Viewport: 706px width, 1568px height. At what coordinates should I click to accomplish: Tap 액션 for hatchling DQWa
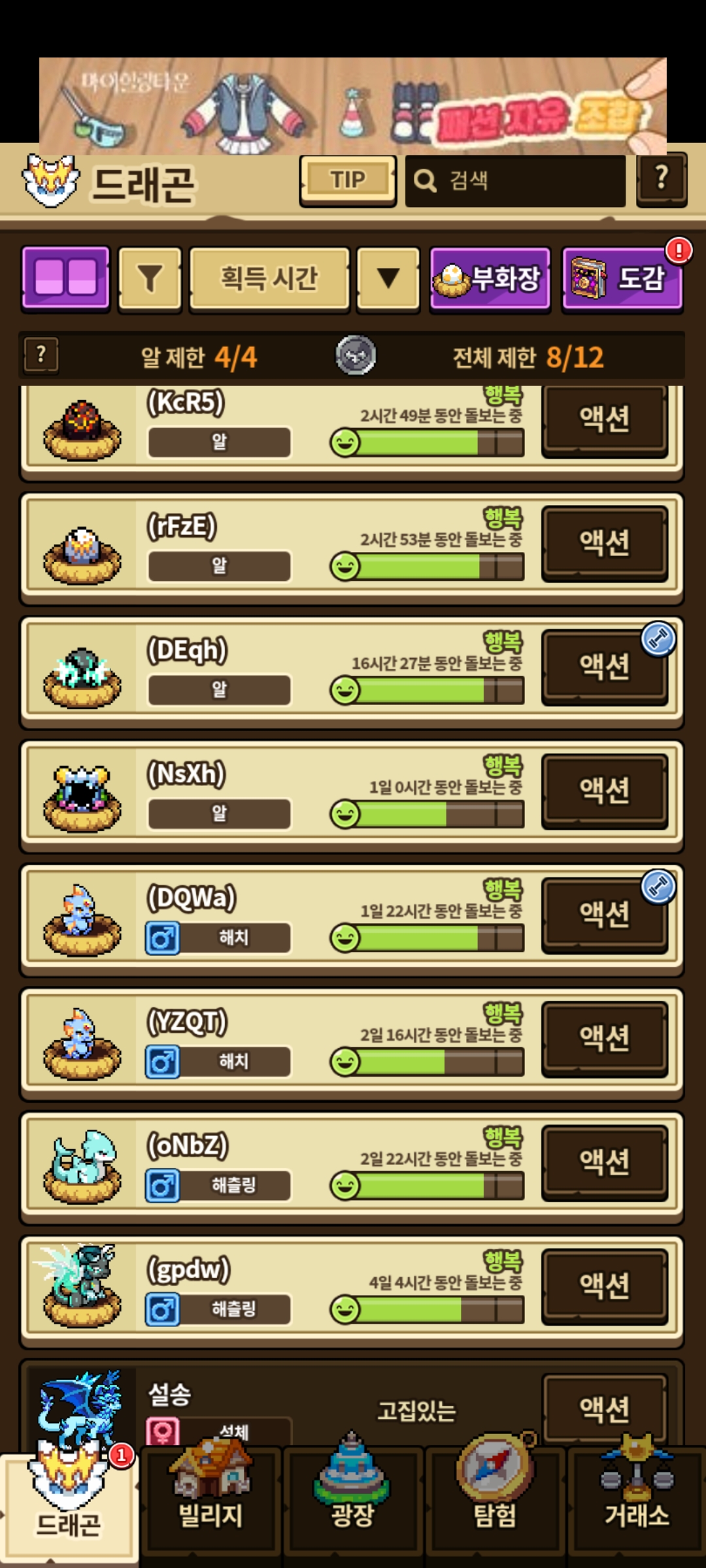[x=605, y=914]
